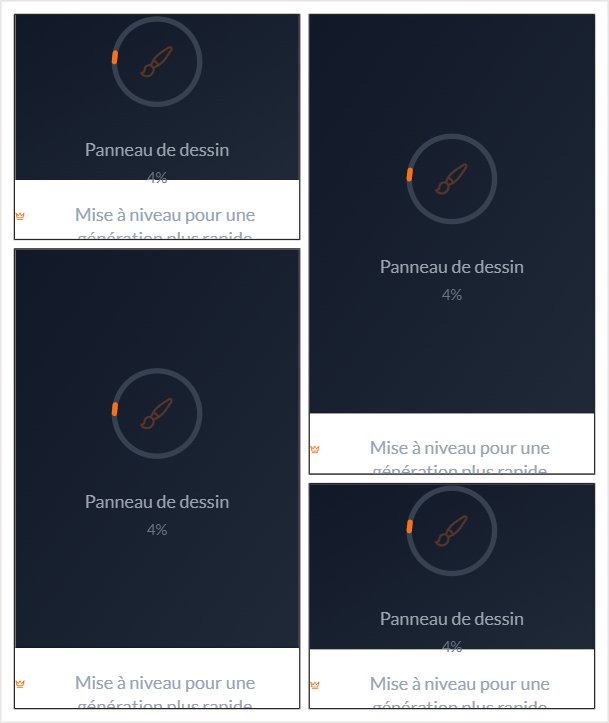Tap the upgrade link on the last tile

pyautogui.click(x=459, y=684)
